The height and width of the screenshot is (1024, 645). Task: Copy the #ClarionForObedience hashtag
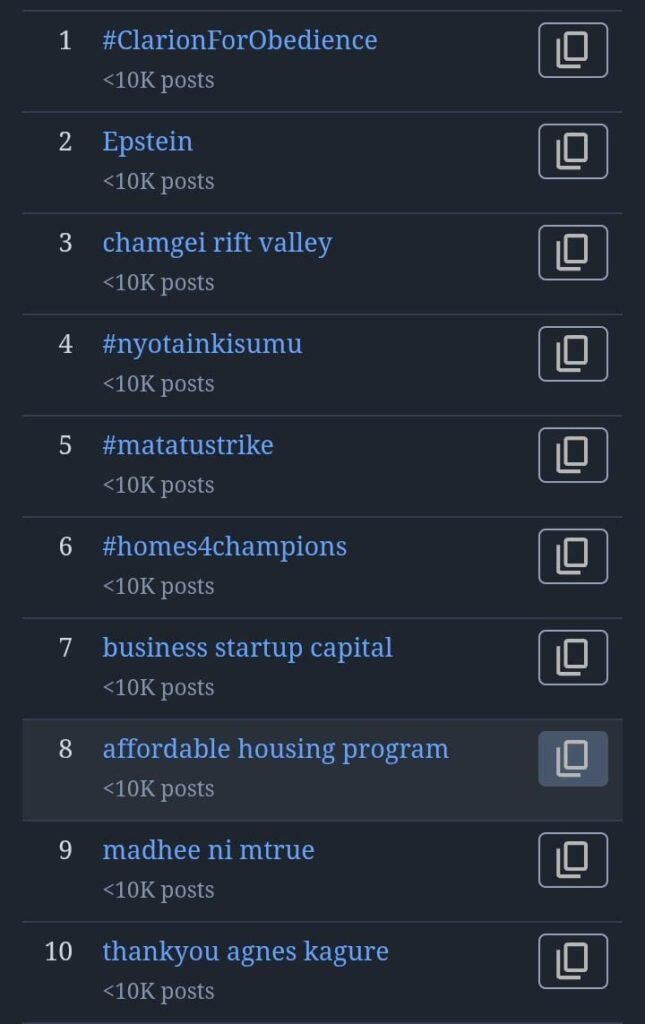tap(573, 50)
